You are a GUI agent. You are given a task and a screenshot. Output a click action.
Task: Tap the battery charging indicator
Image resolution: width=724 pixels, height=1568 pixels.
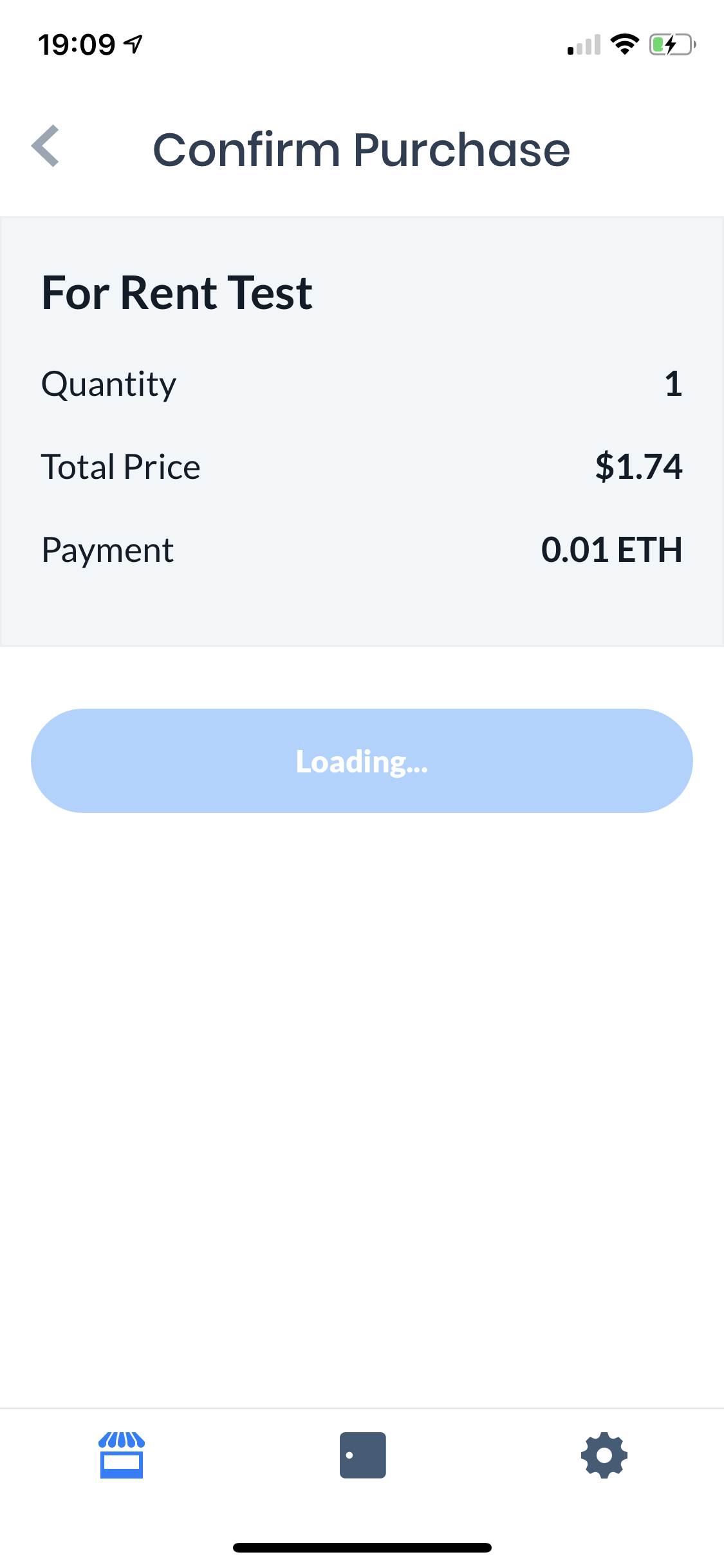point(669,44)
